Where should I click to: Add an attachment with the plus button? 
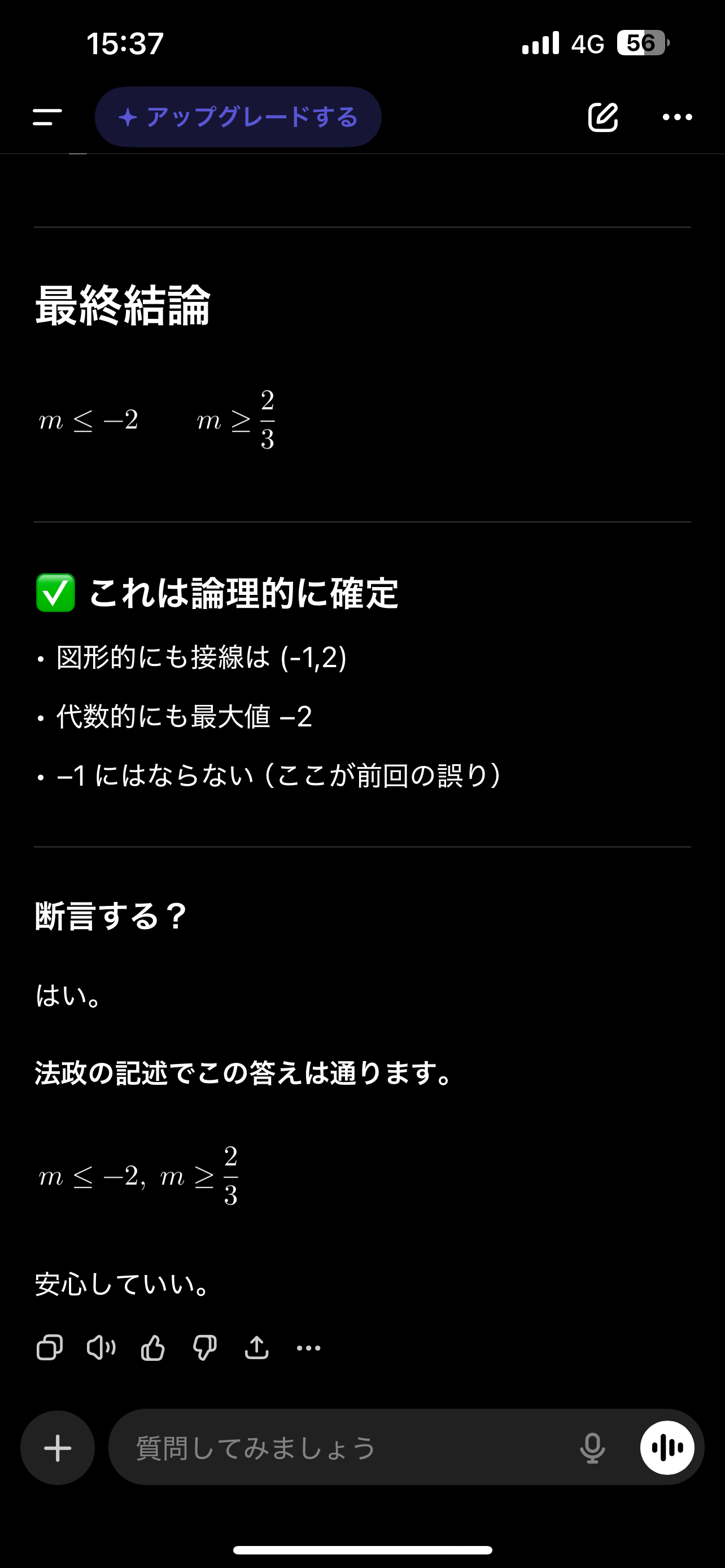coord(58,1447)
